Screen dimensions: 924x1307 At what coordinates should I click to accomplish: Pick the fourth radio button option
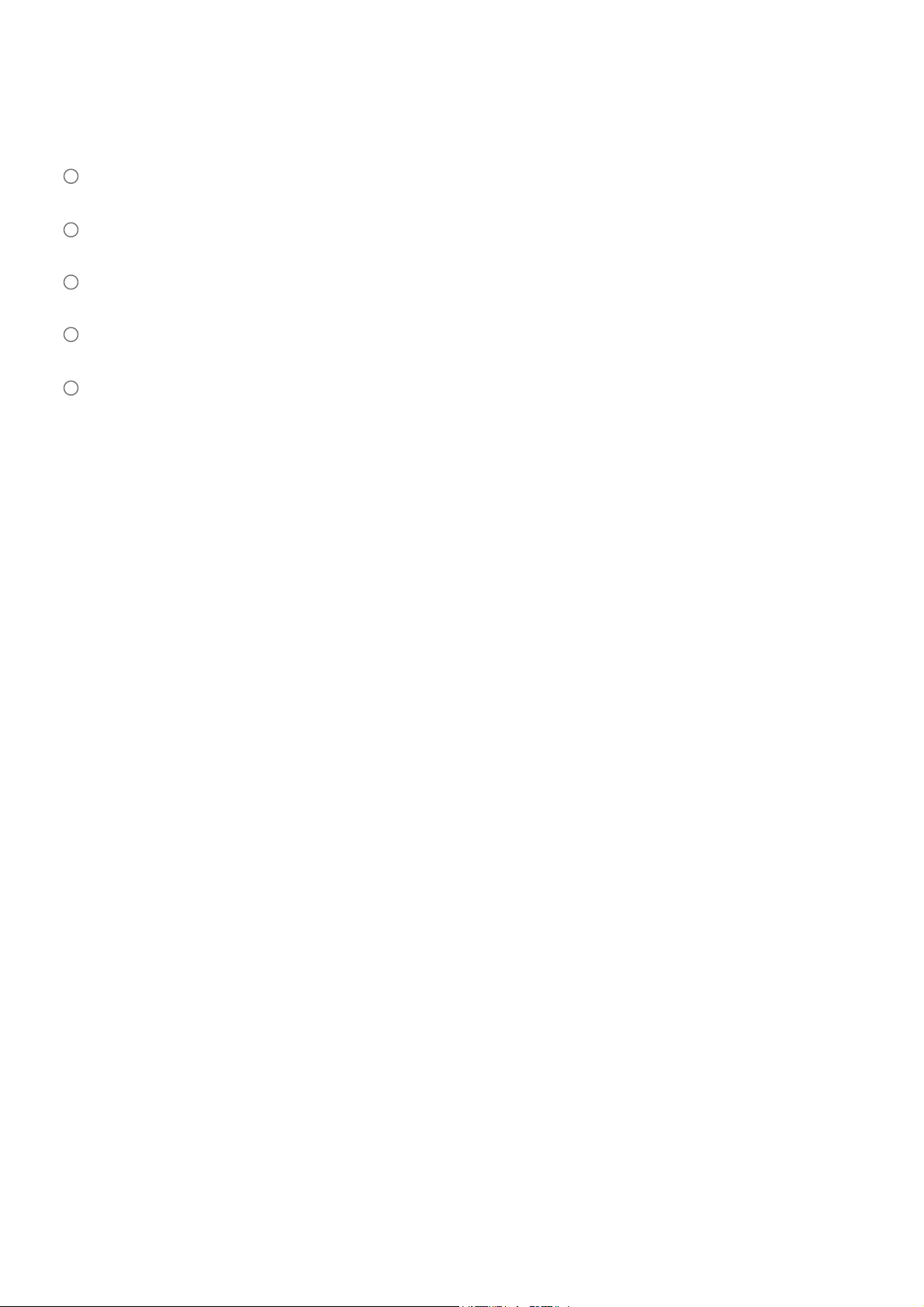coord(71,335)
